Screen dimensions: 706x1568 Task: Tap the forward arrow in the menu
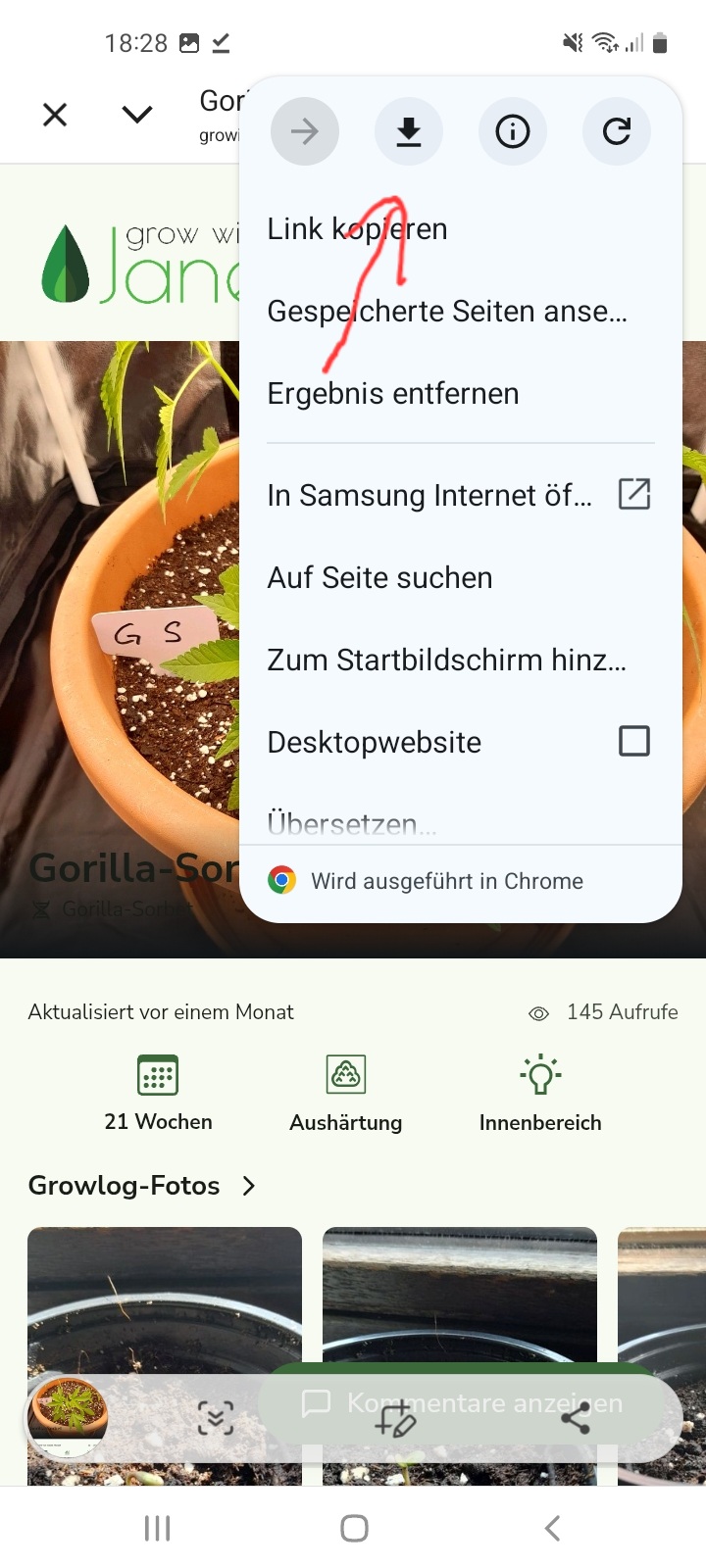[x=305, y=131]
